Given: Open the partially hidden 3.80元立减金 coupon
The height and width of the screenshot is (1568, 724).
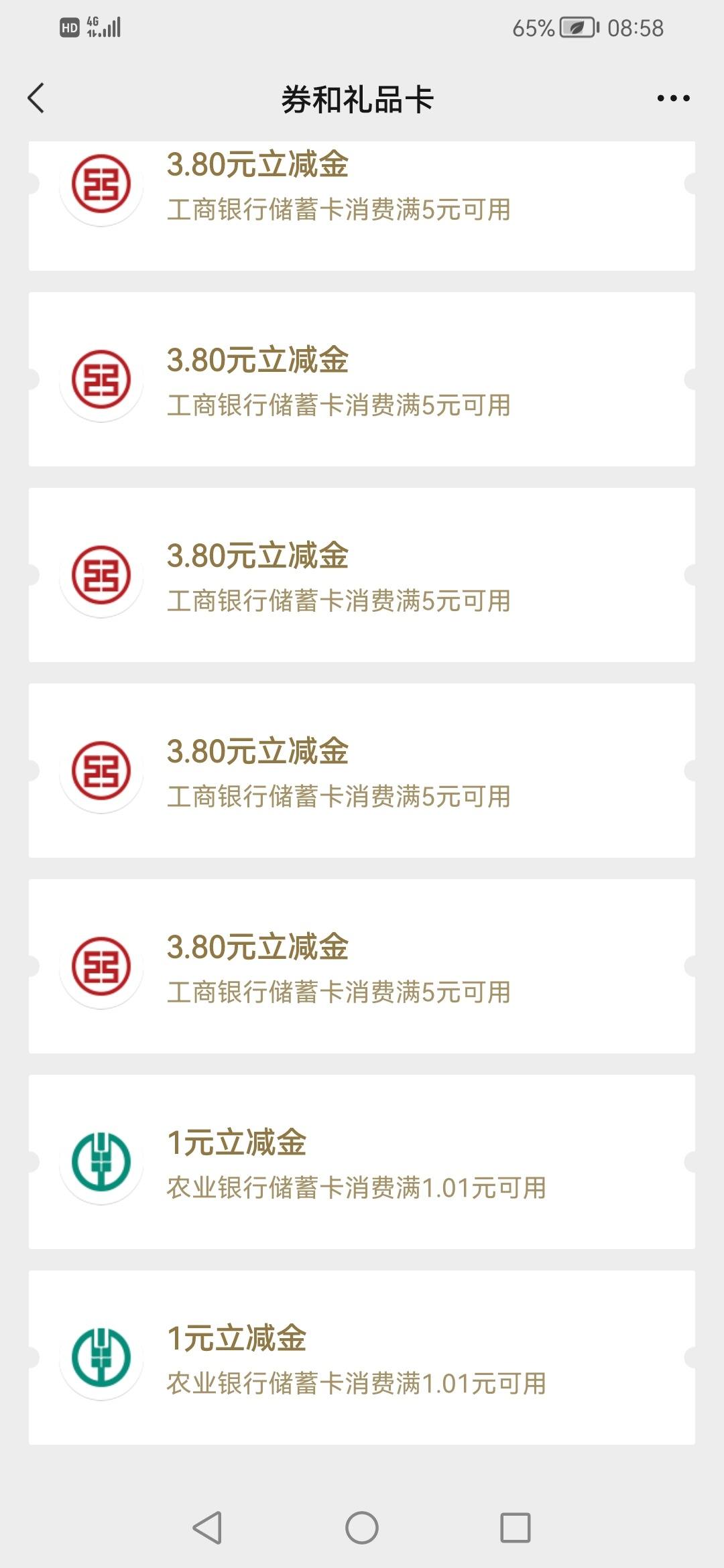Looking at the screenshot, I should tap(362, 206).
